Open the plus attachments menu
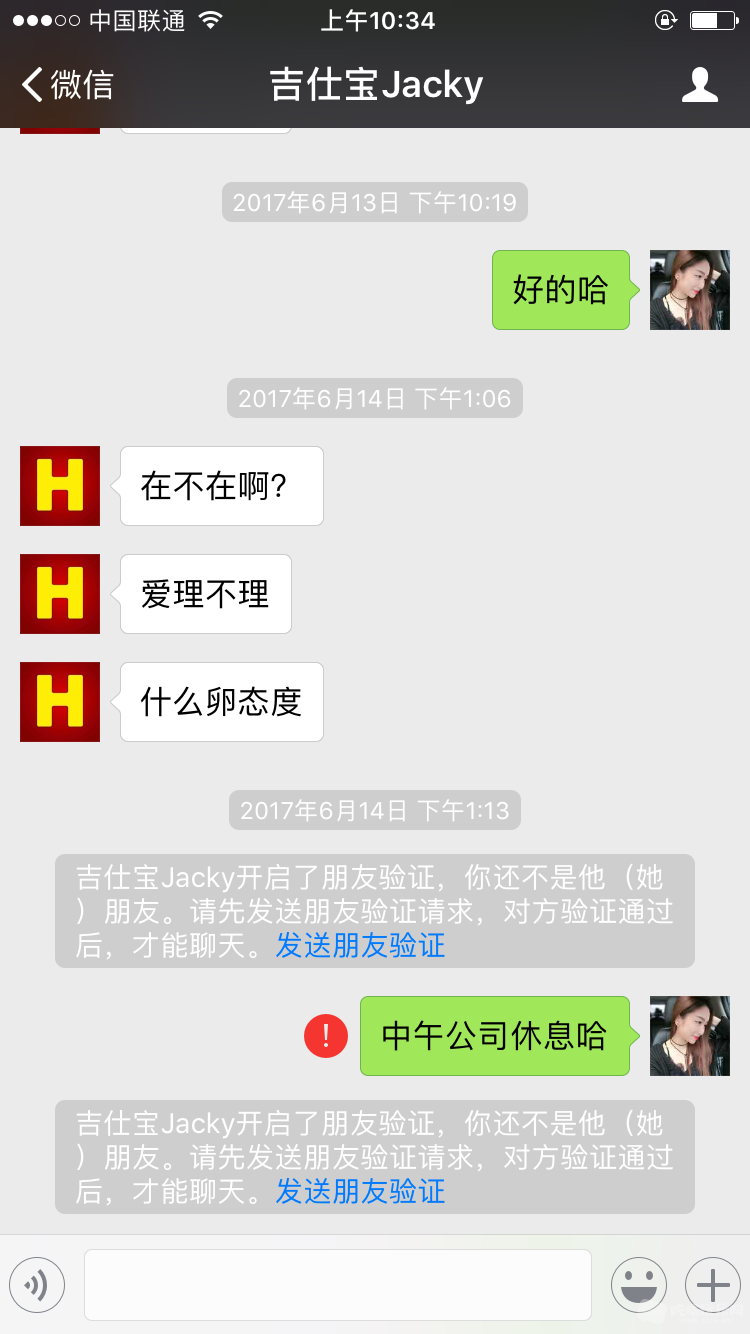The image size is (750, 1334). coord(712,1284)
